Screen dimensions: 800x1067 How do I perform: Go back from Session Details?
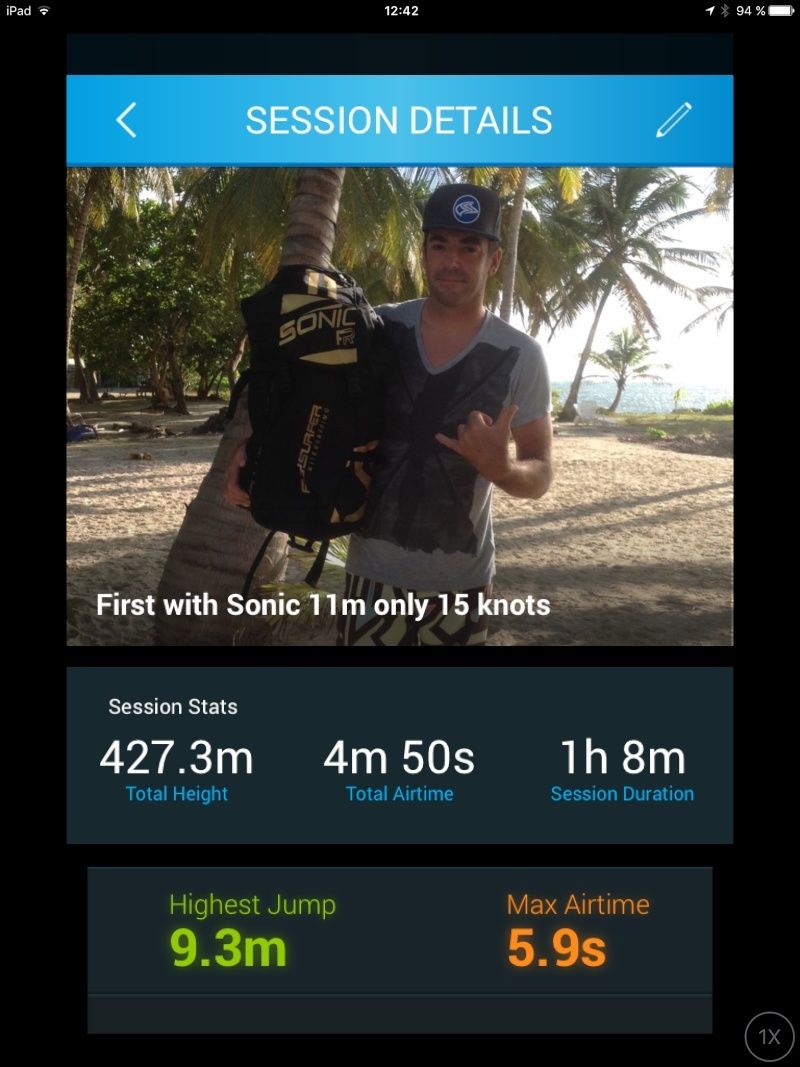tap(126, 120)
